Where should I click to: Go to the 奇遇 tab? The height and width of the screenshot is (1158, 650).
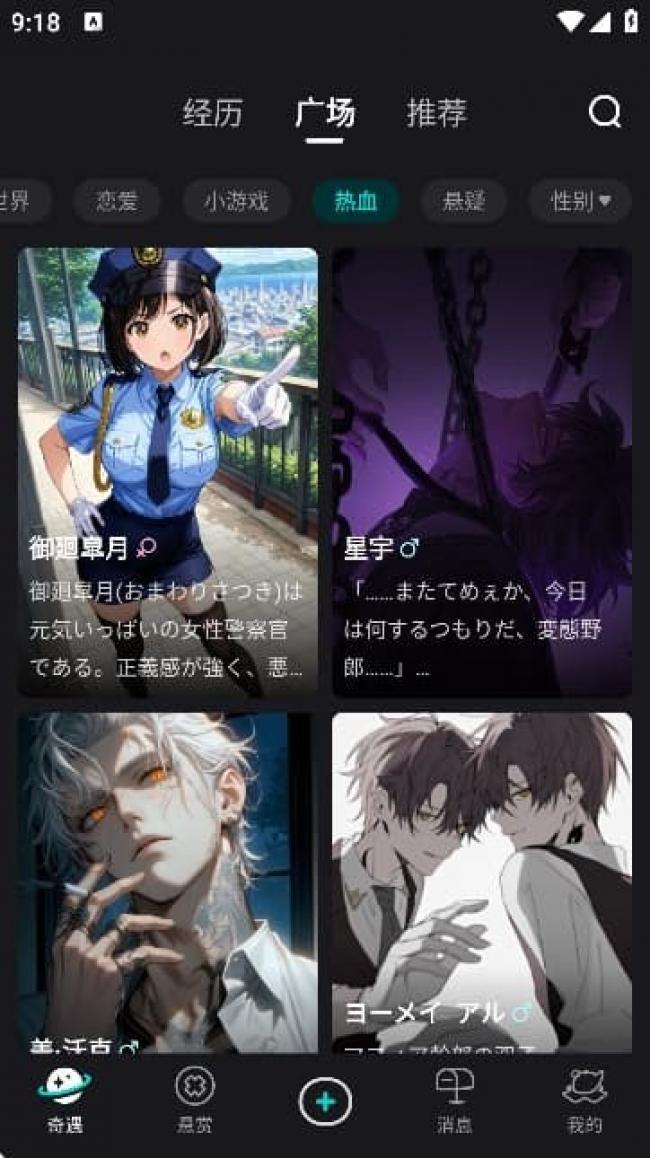tap(65, 1100)
